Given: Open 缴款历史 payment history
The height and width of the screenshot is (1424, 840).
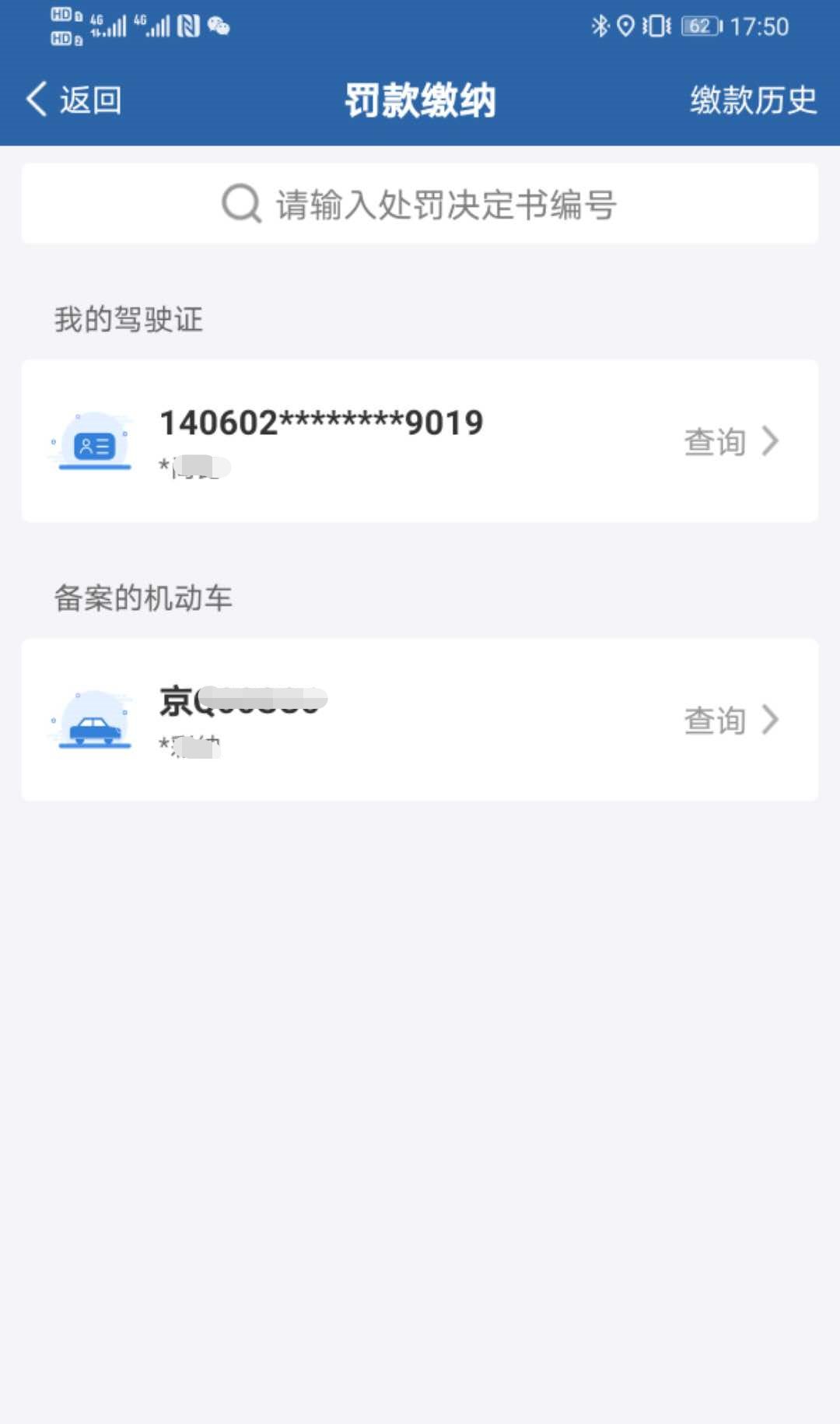Looking at the screenshot, I should [x=753, y=100].
